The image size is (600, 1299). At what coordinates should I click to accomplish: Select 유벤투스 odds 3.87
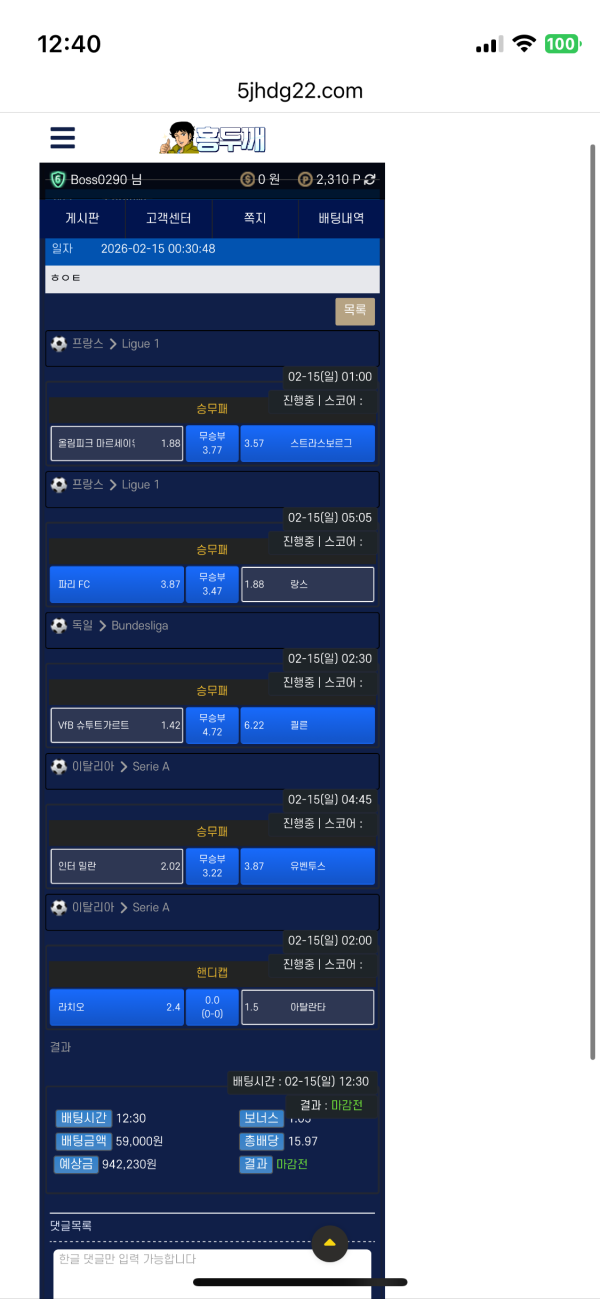[308, 866]
